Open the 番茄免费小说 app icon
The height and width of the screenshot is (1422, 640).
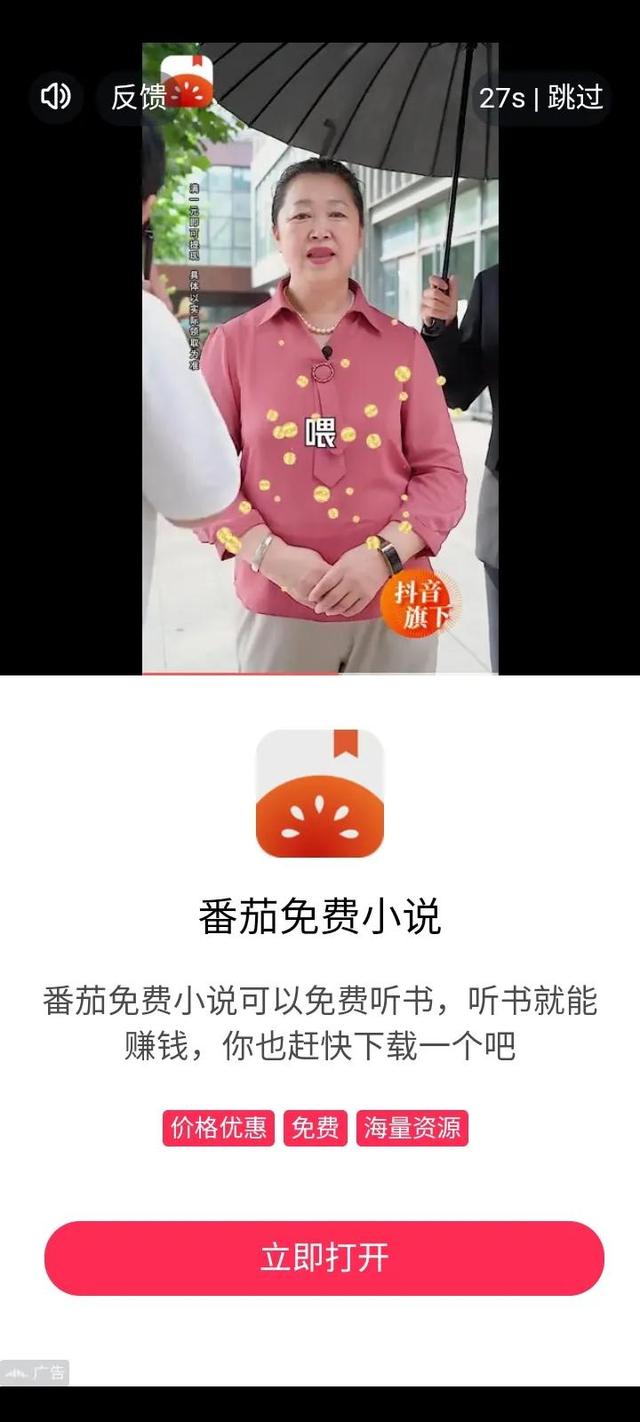point(320,793)
